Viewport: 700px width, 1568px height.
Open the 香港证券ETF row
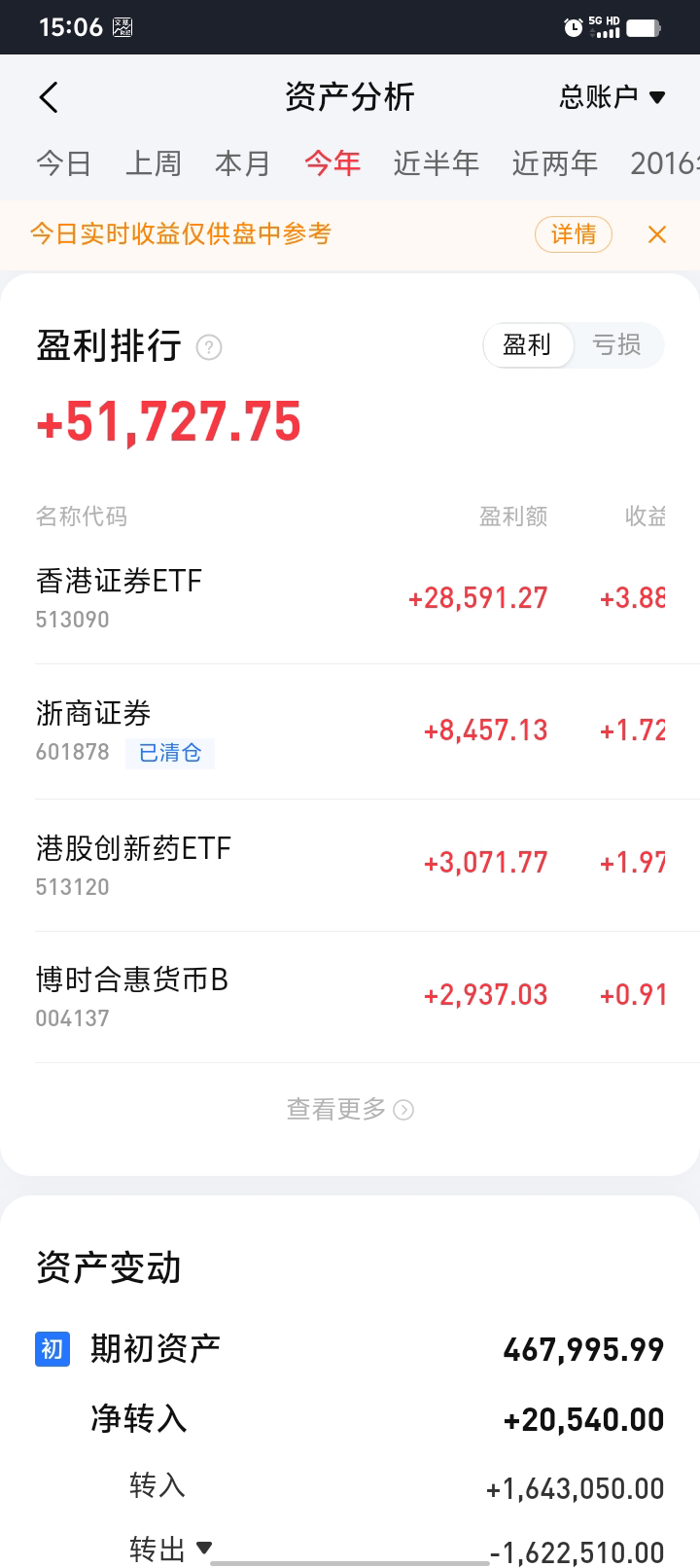click(350, 597)
